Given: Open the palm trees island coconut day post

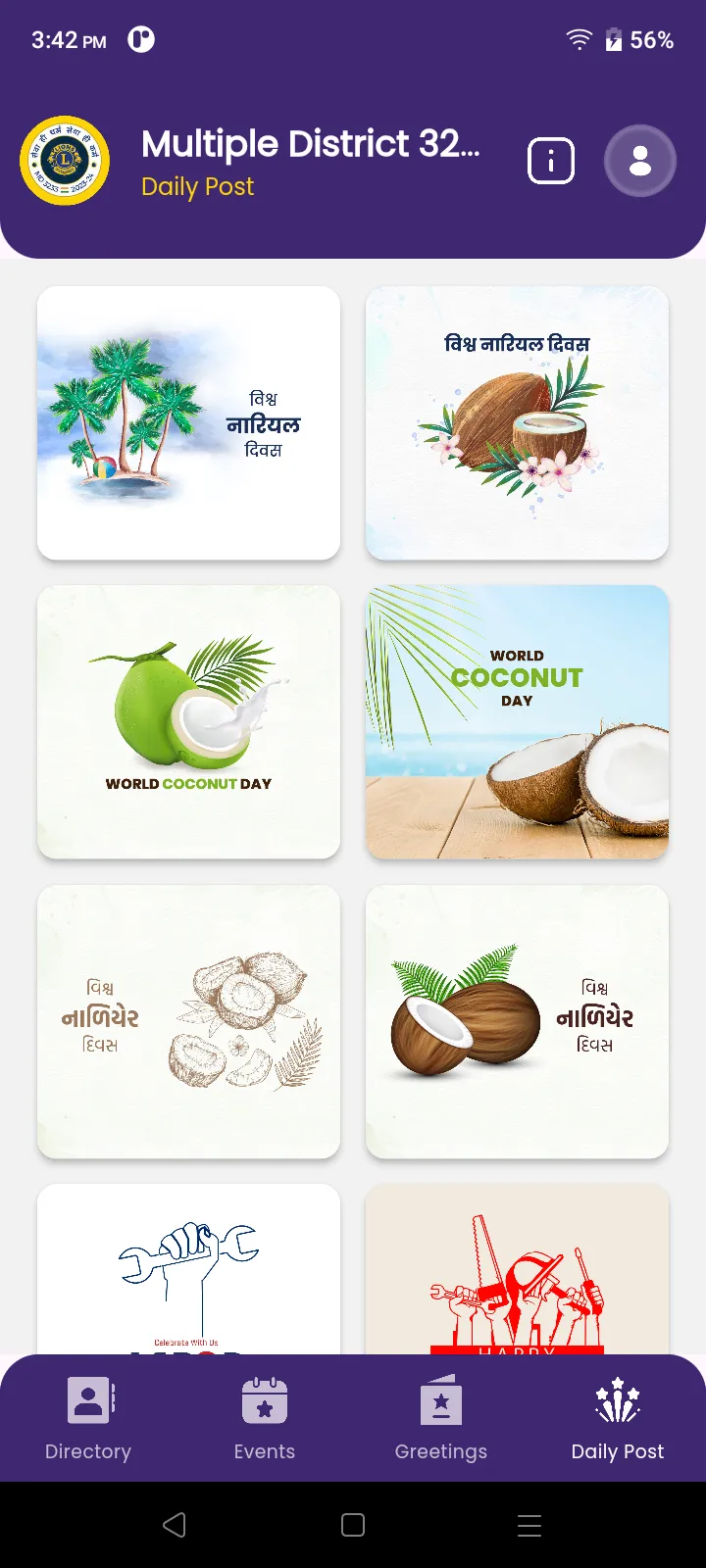Looking at the screenshot, I should 189,423.
